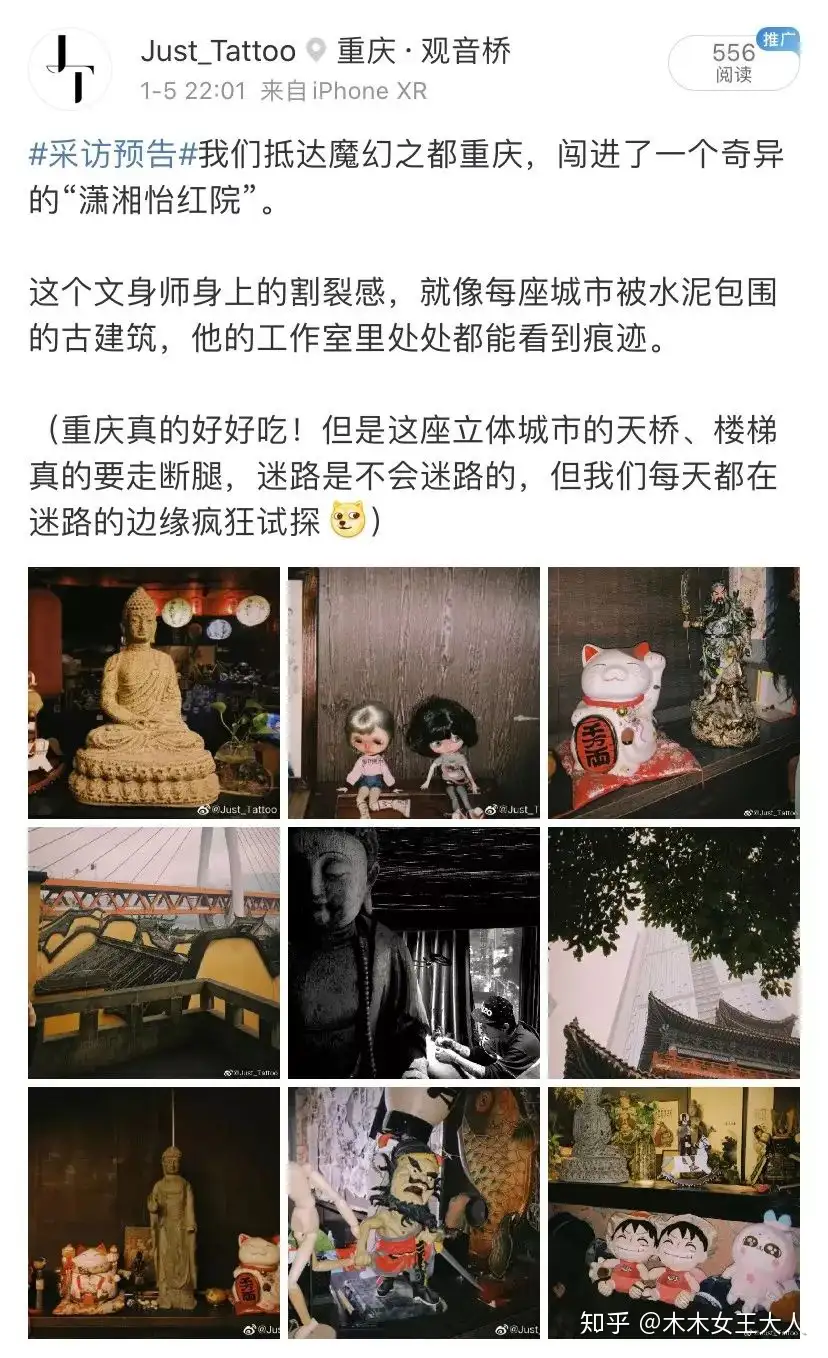
Task: Open the Just_Tattoo username
Action: (x=218, y=51)
